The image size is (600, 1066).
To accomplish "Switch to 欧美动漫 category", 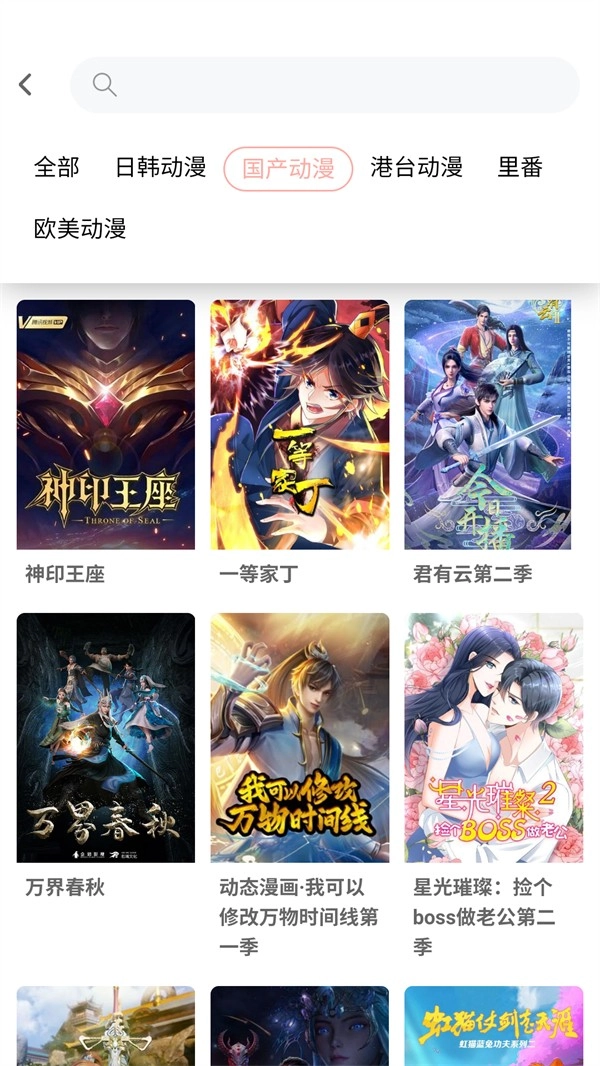I will [x=80, y=228].
